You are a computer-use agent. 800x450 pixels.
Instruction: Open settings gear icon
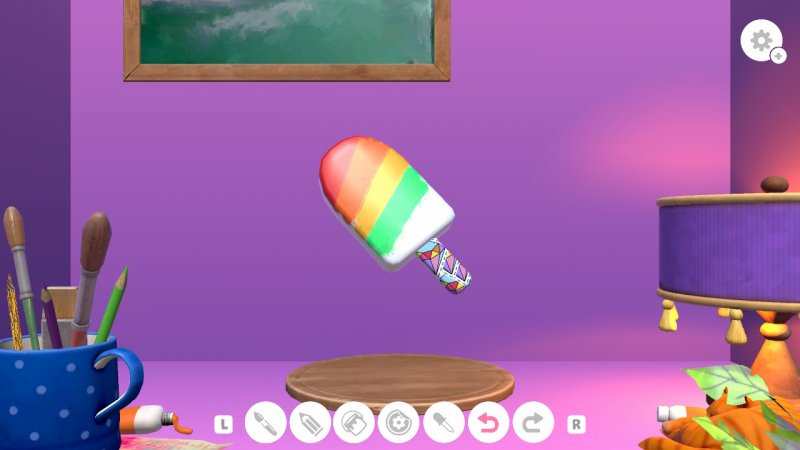(761, 41)
